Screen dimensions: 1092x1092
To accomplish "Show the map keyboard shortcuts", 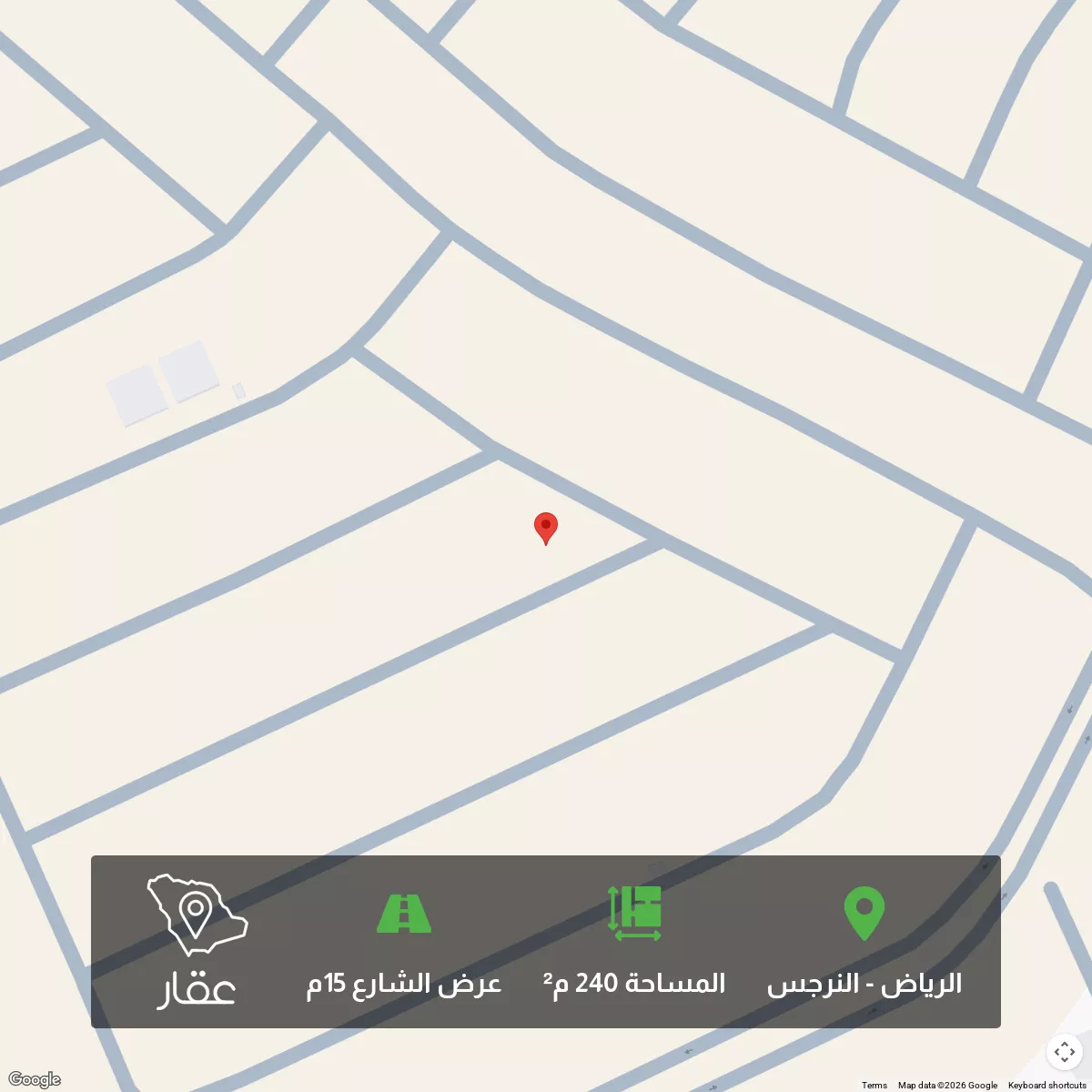I will 1046,1085.
